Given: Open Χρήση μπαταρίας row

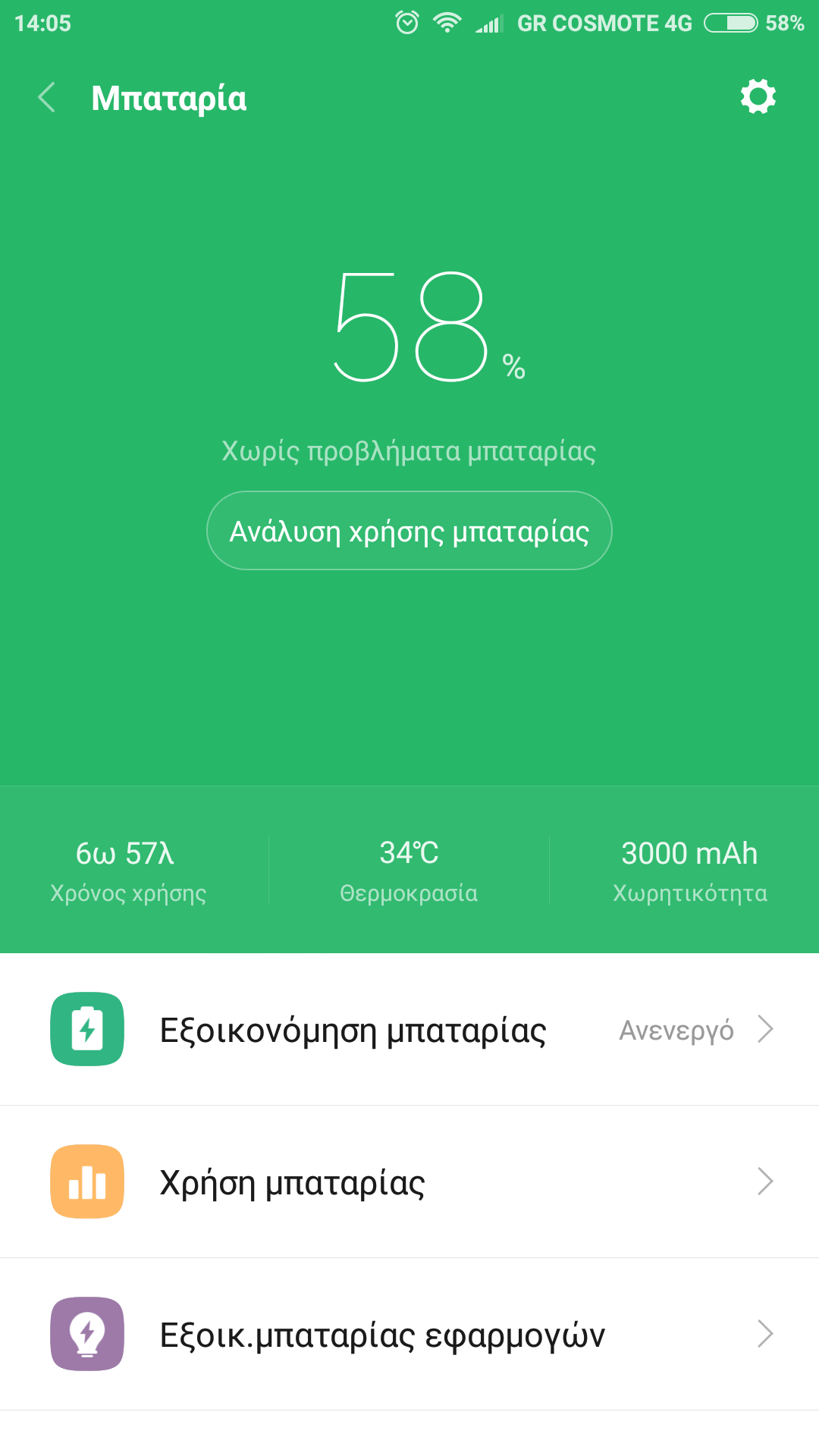Looking at the screenshot, I should click(409, 1181).
